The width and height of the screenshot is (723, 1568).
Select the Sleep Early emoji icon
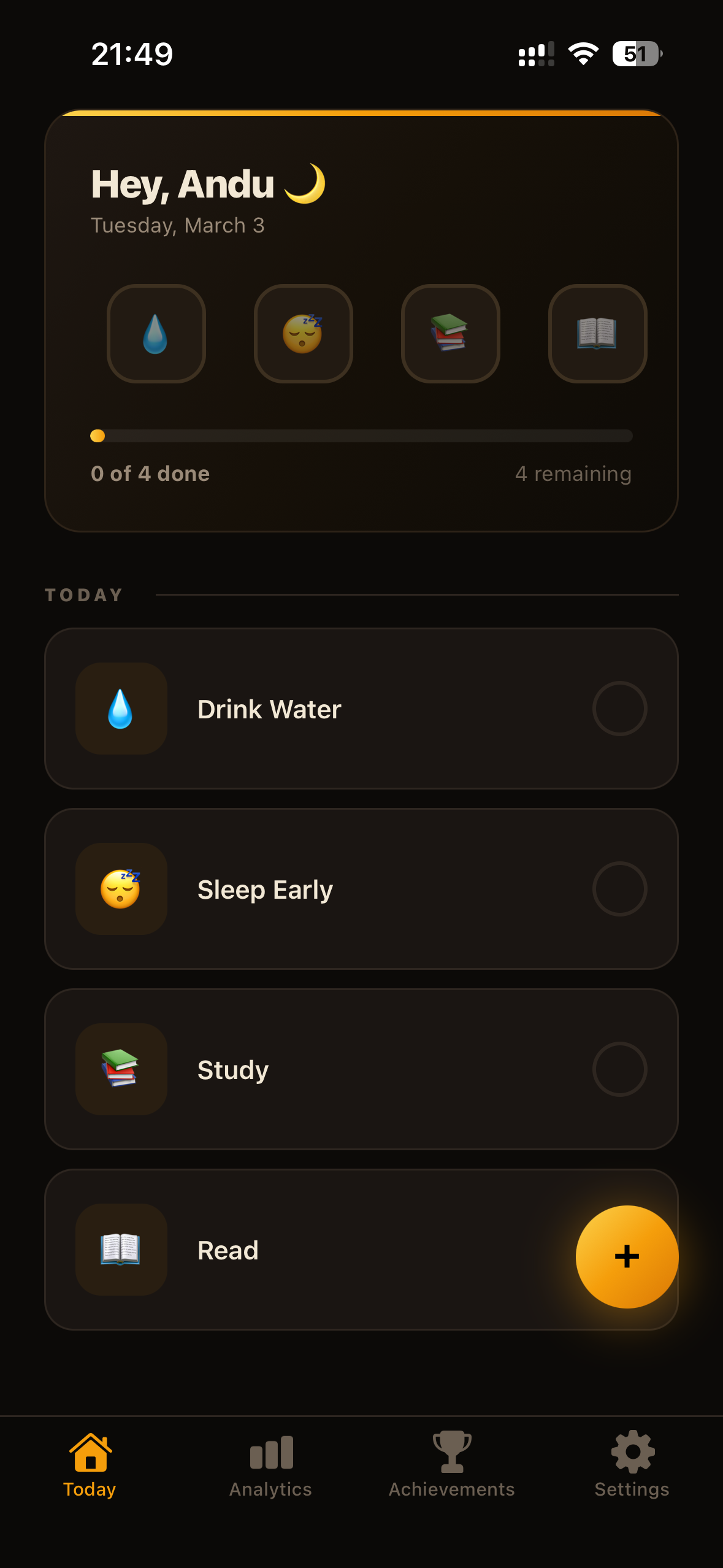click(121, 889)
